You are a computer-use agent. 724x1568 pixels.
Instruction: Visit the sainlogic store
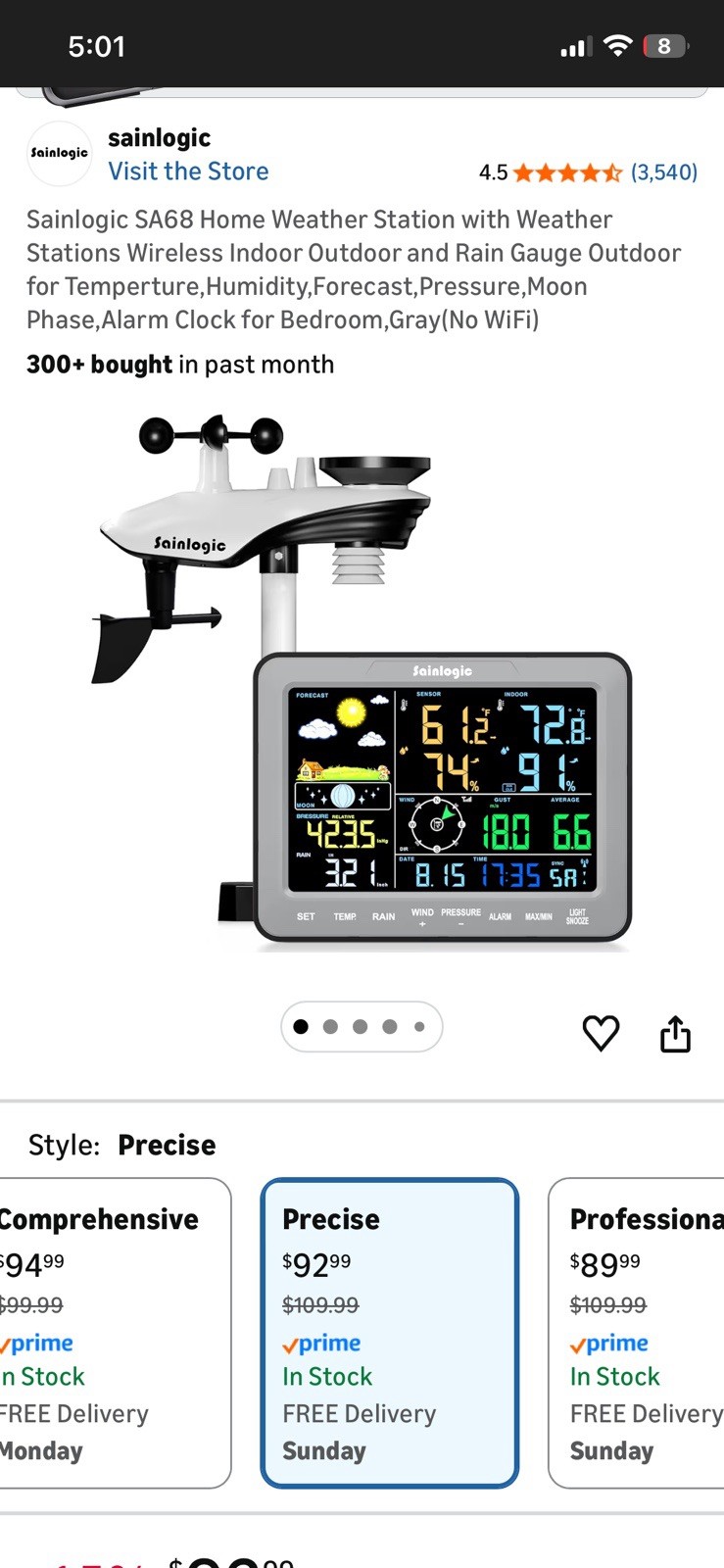[188, 171]
